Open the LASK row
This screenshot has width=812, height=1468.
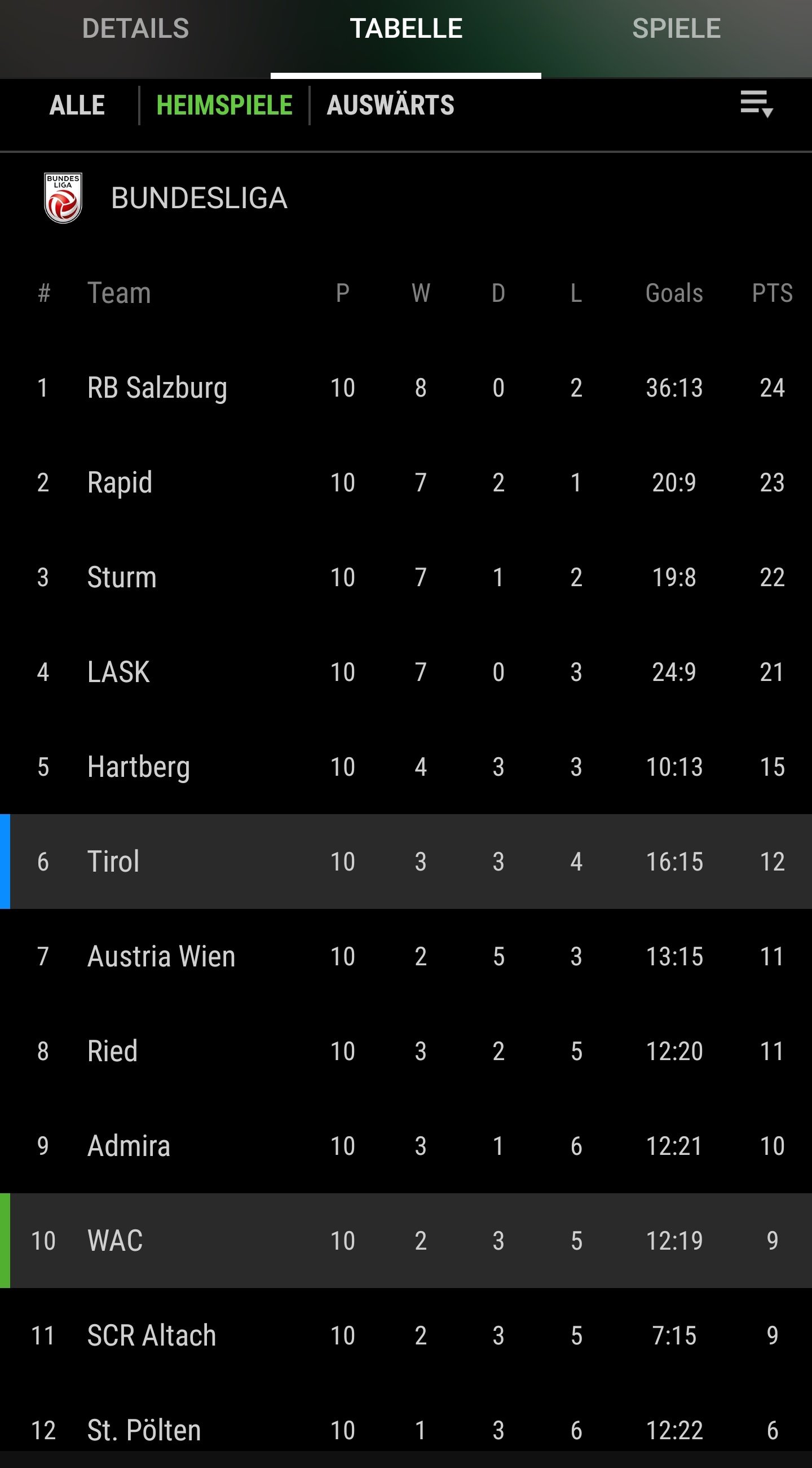406,672
